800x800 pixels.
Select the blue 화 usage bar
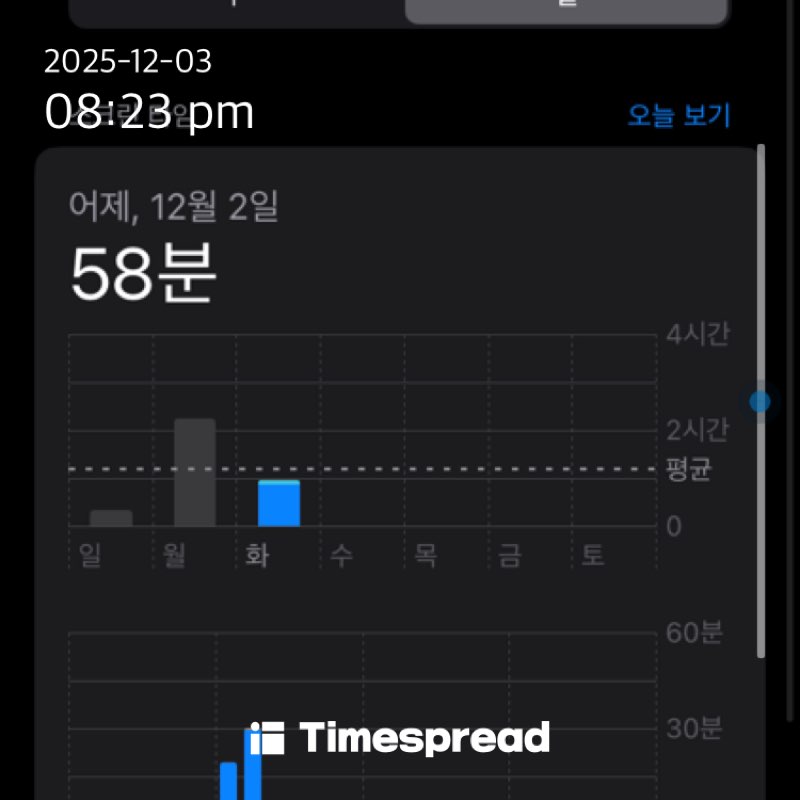[279, 503]
